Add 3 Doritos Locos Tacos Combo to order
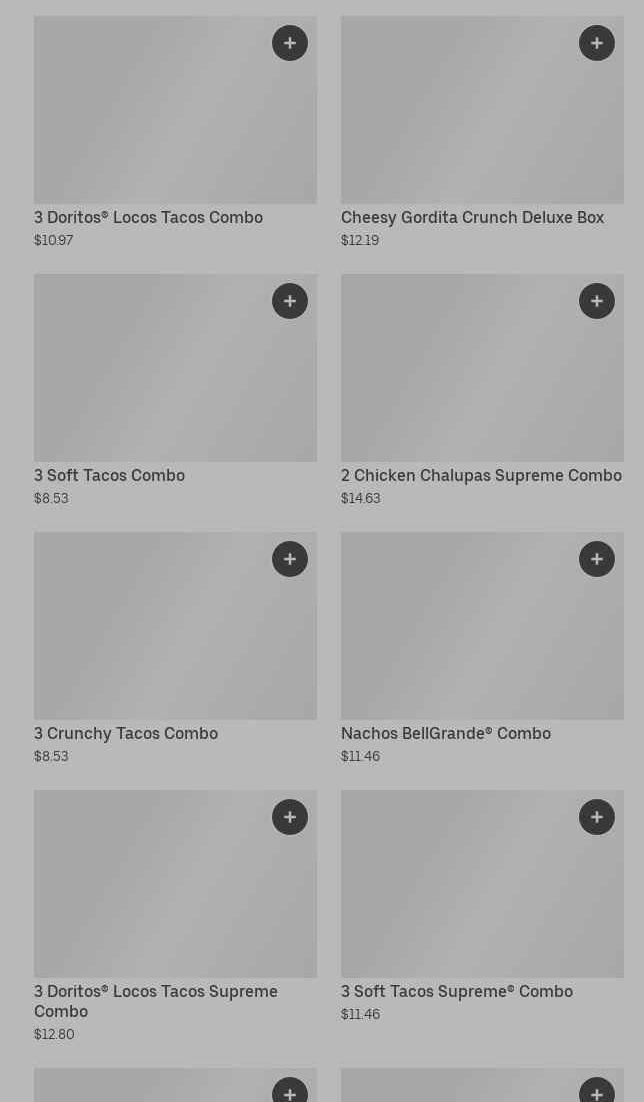The height and width of the screenshot is (1102, 644). click(290, 43)
